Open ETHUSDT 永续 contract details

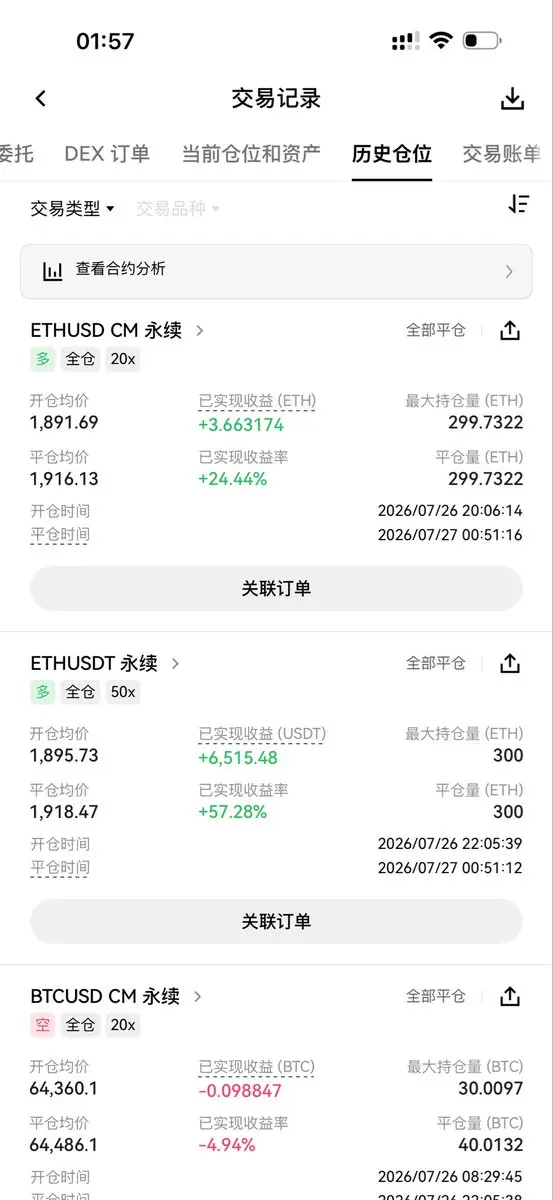pos(105,663)
